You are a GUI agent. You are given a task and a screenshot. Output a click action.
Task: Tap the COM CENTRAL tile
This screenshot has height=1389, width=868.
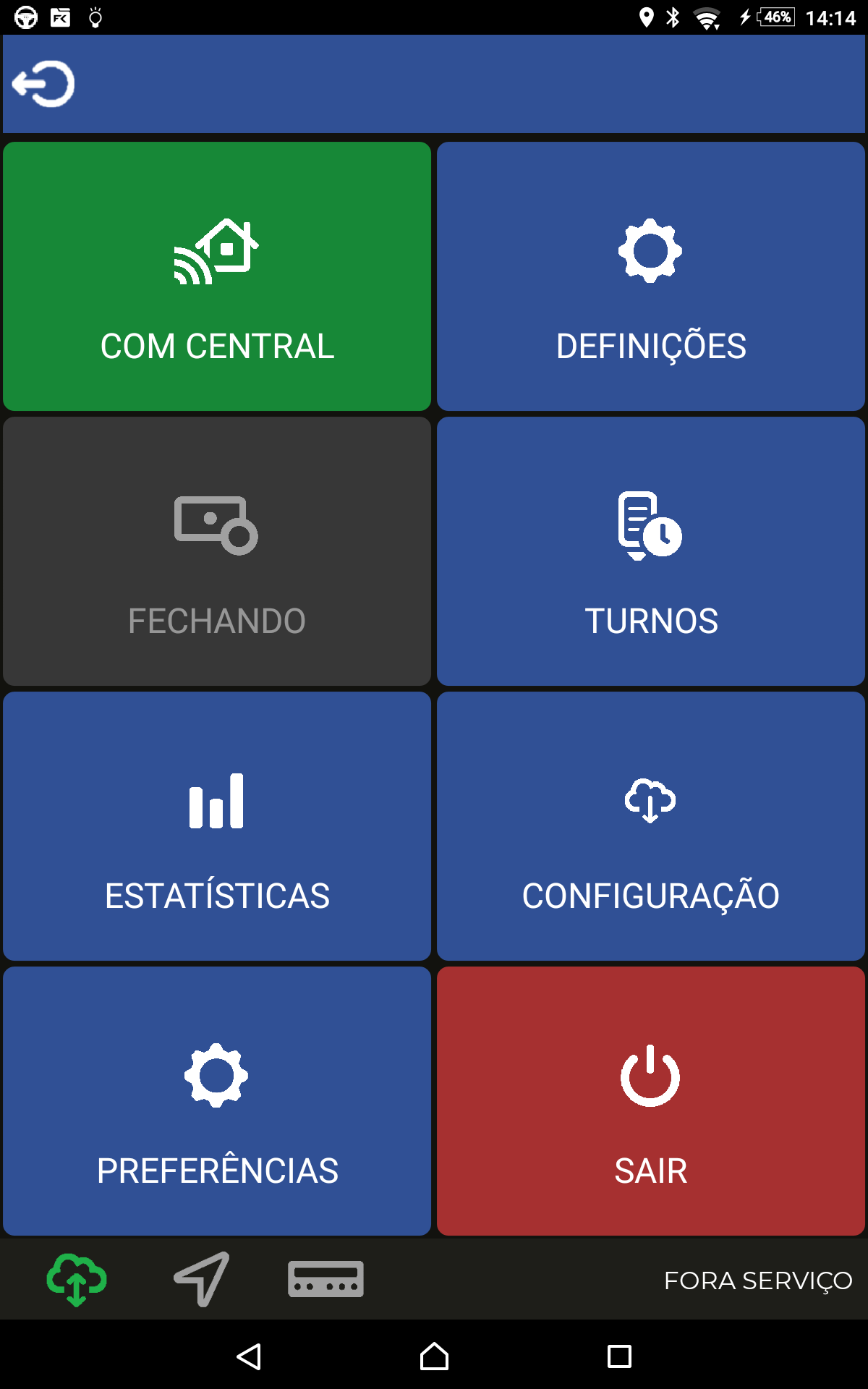pos(217,277)
